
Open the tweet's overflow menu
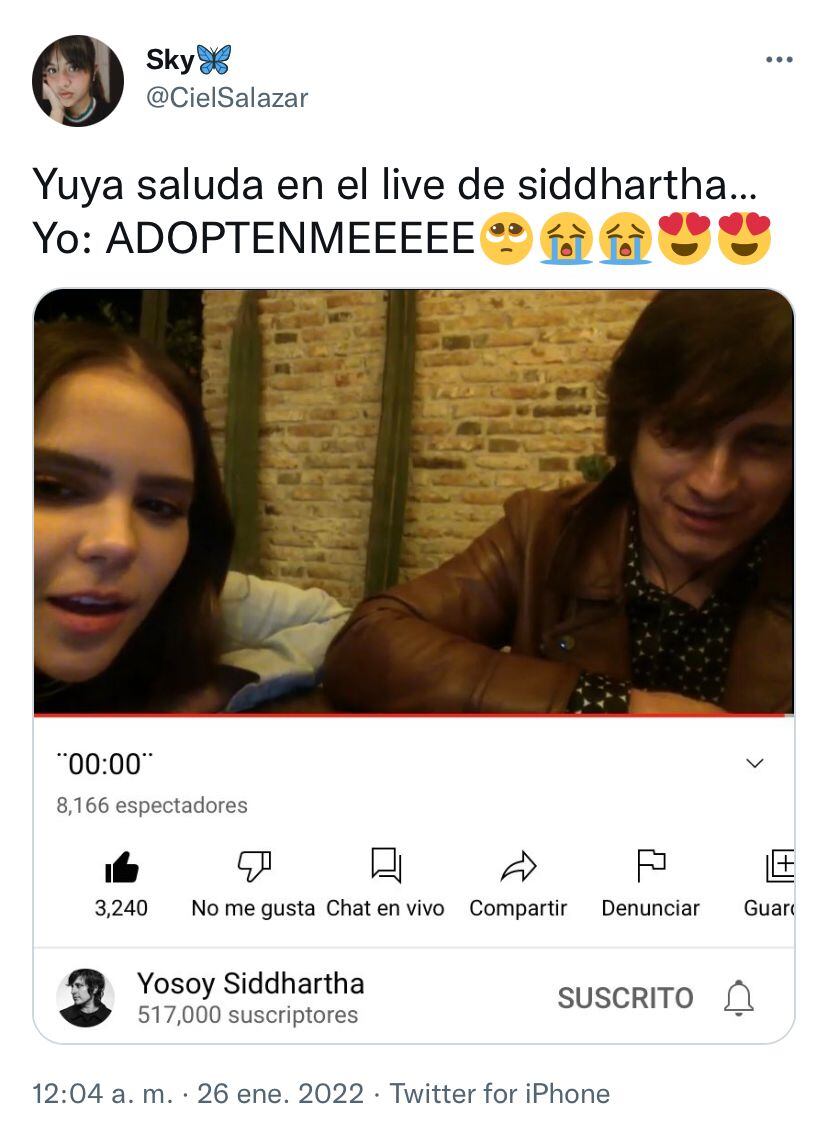coord(778,61)
